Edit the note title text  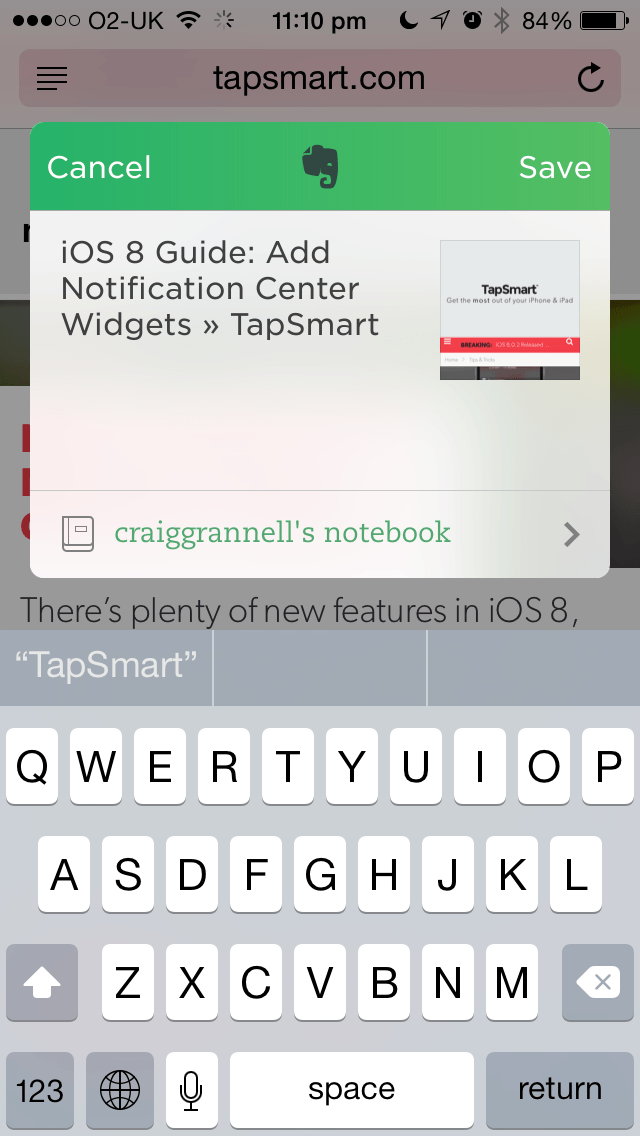pyautogui.click(x=220, y=288)
